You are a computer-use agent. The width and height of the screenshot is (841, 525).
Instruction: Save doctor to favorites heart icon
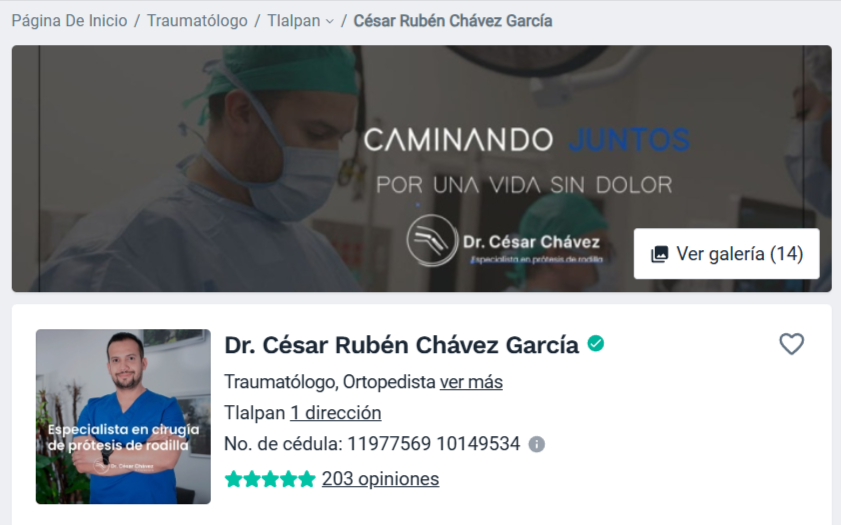pos(791,344)
